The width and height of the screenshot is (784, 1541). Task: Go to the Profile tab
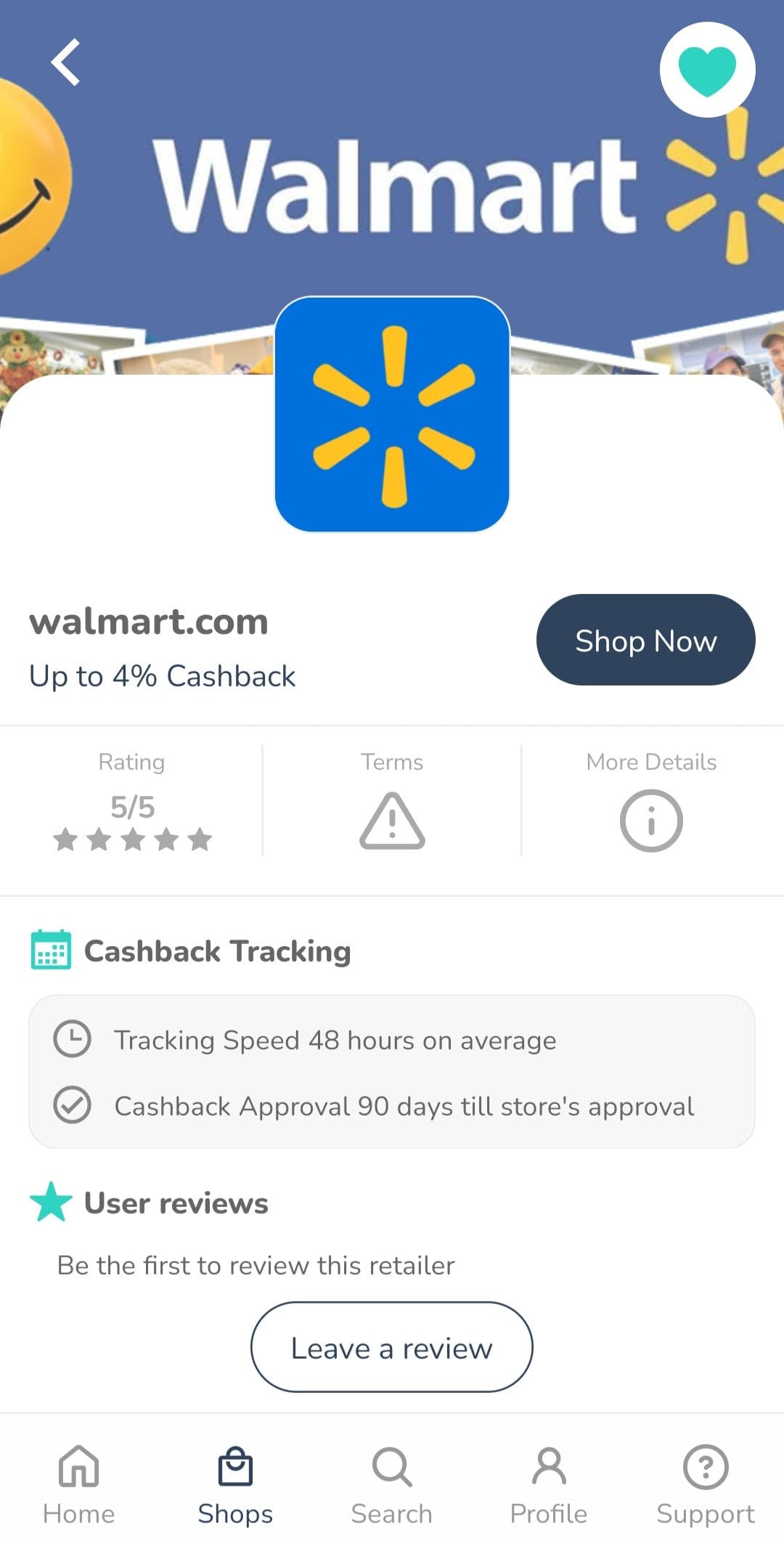click(549, 1484)
